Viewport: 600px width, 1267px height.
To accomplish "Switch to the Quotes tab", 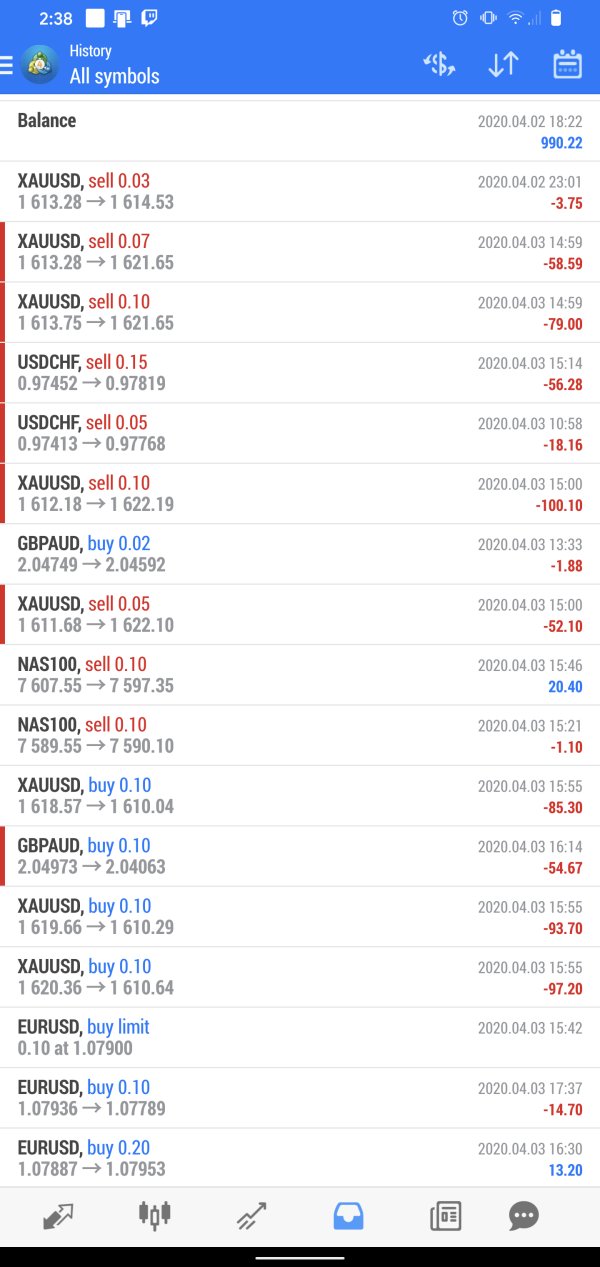I will (x=58, y=1216).
